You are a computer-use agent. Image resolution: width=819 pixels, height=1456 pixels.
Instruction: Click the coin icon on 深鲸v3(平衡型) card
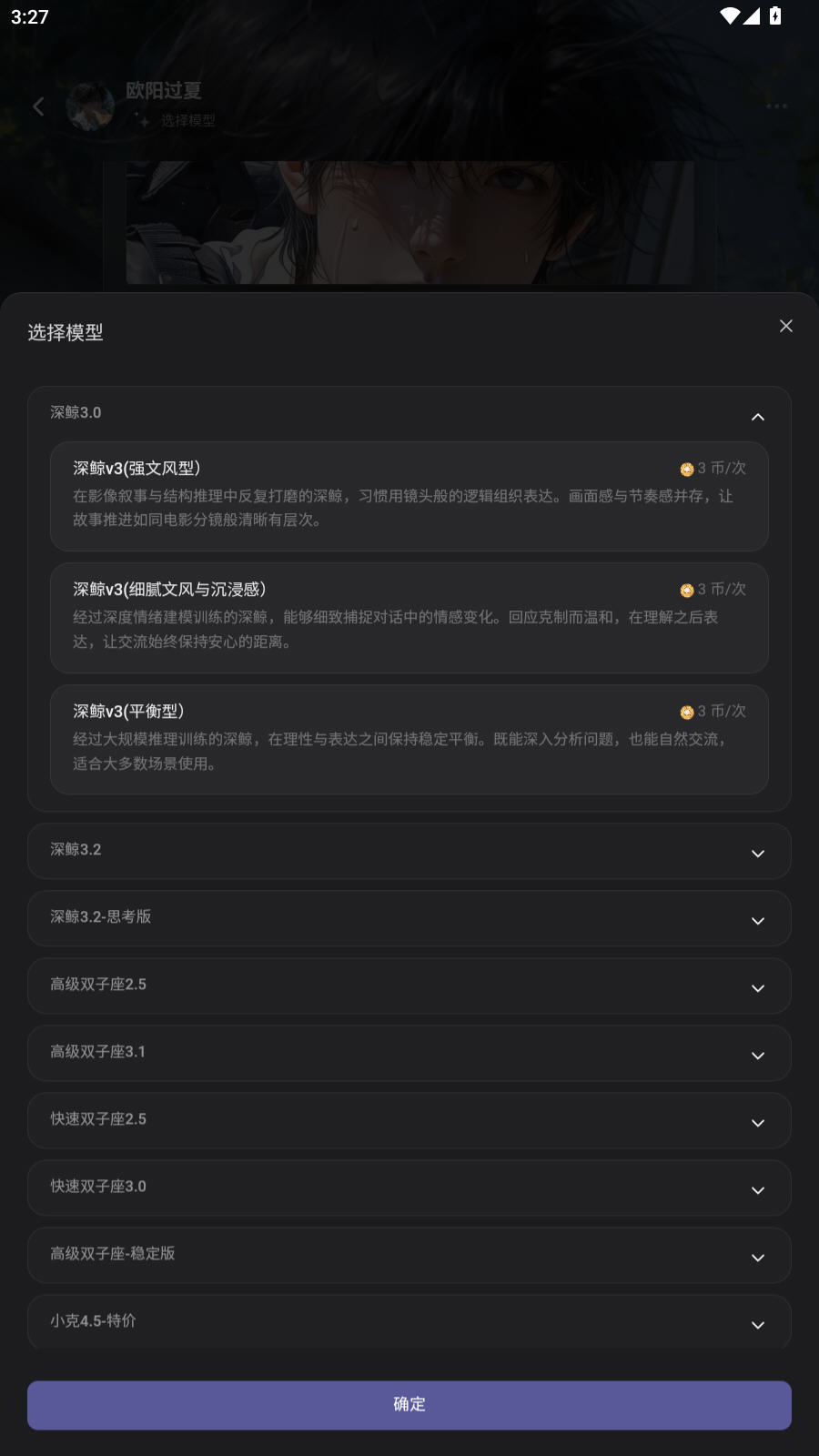pyautogui.click(x=687, y=712)
